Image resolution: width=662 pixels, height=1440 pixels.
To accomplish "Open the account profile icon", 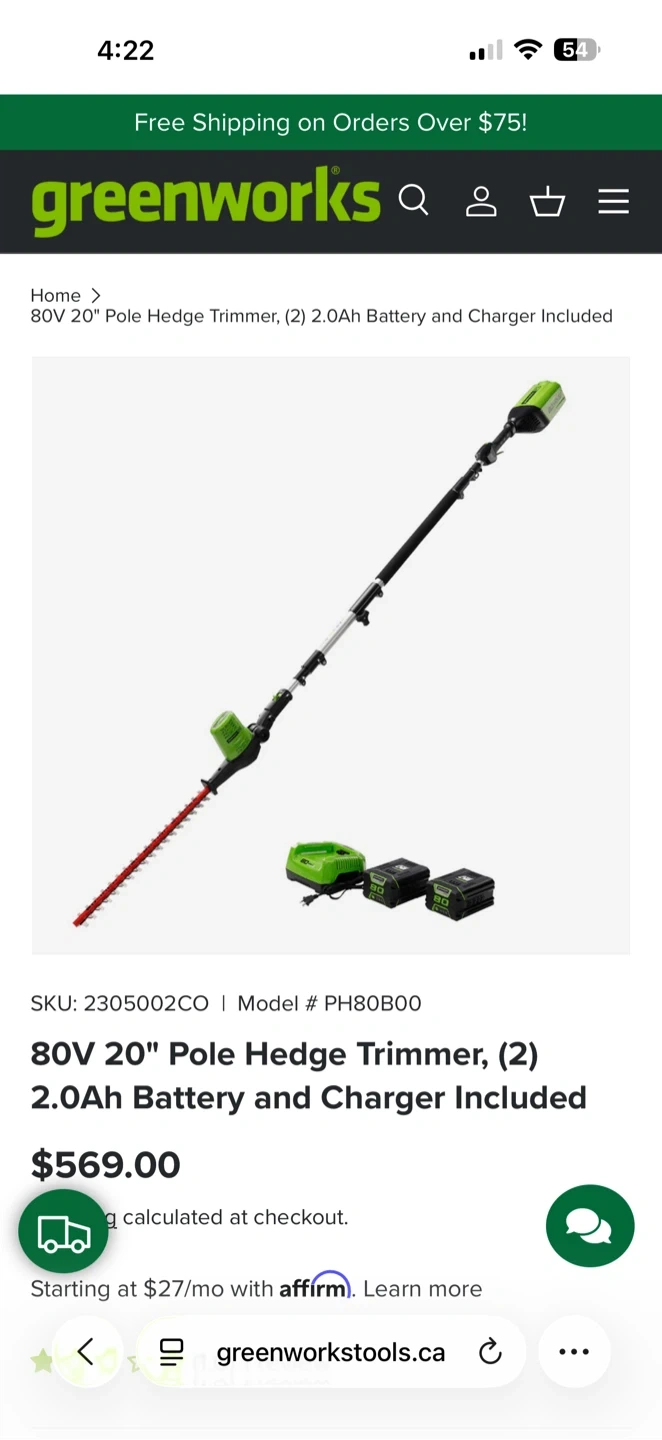I will click(481, 201).
